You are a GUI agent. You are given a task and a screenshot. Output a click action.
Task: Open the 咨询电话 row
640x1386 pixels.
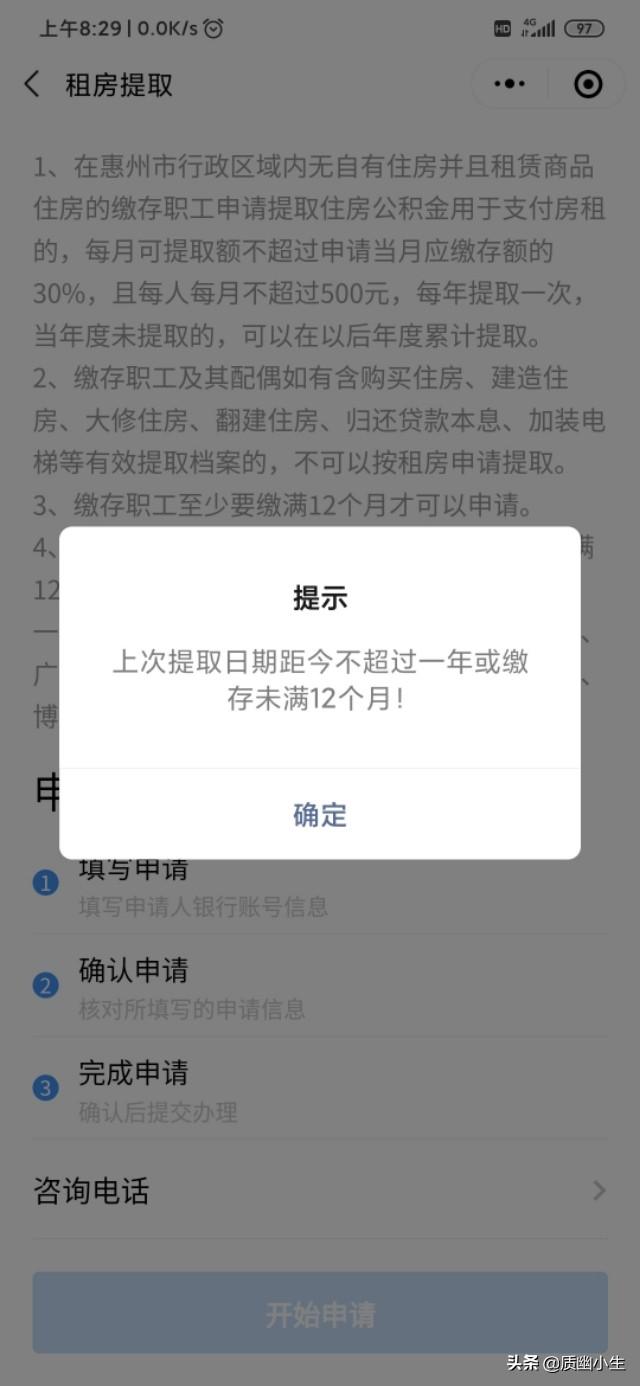pos(320,1190)
